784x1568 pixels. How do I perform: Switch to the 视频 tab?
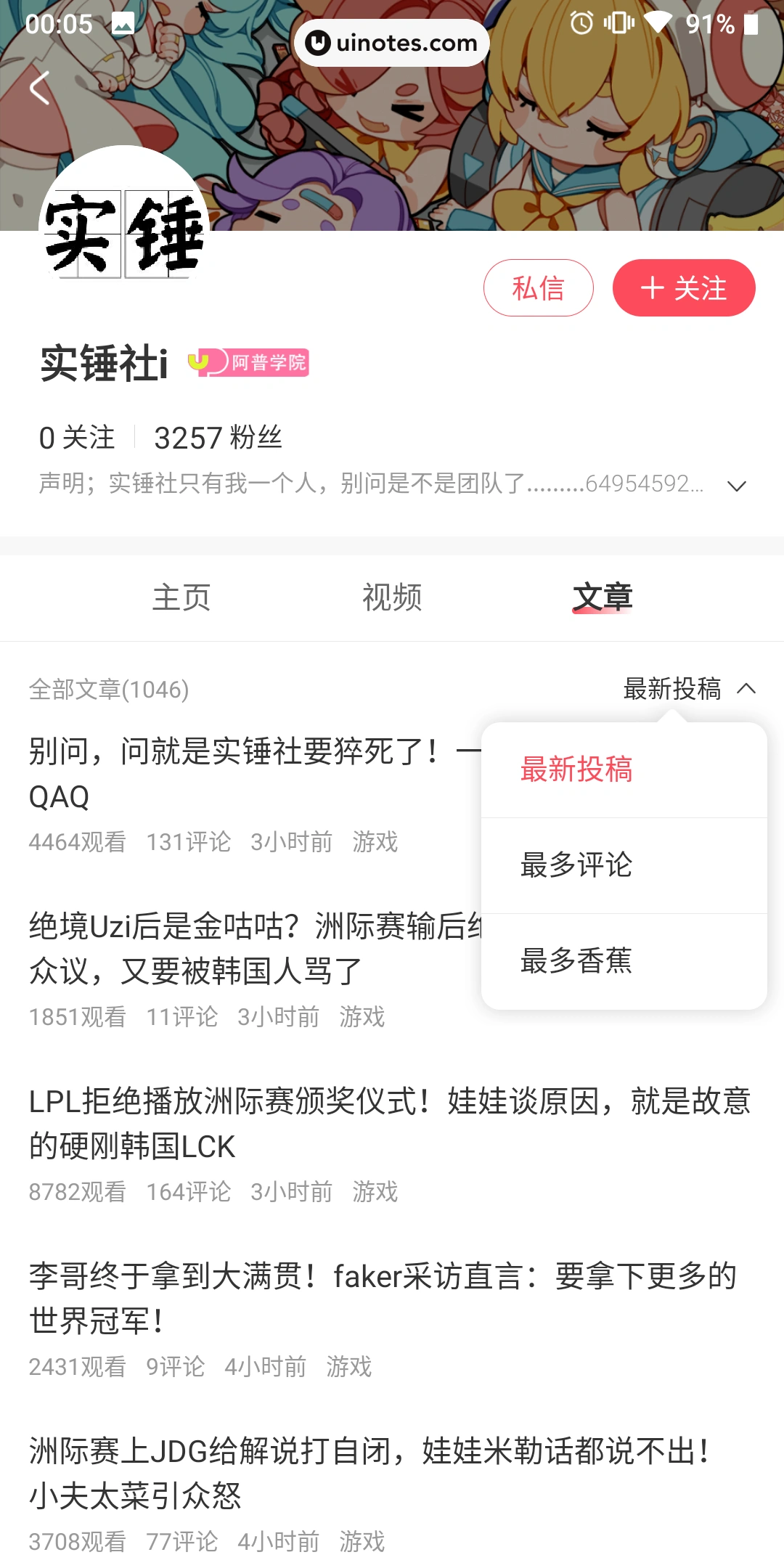(392, 597)
